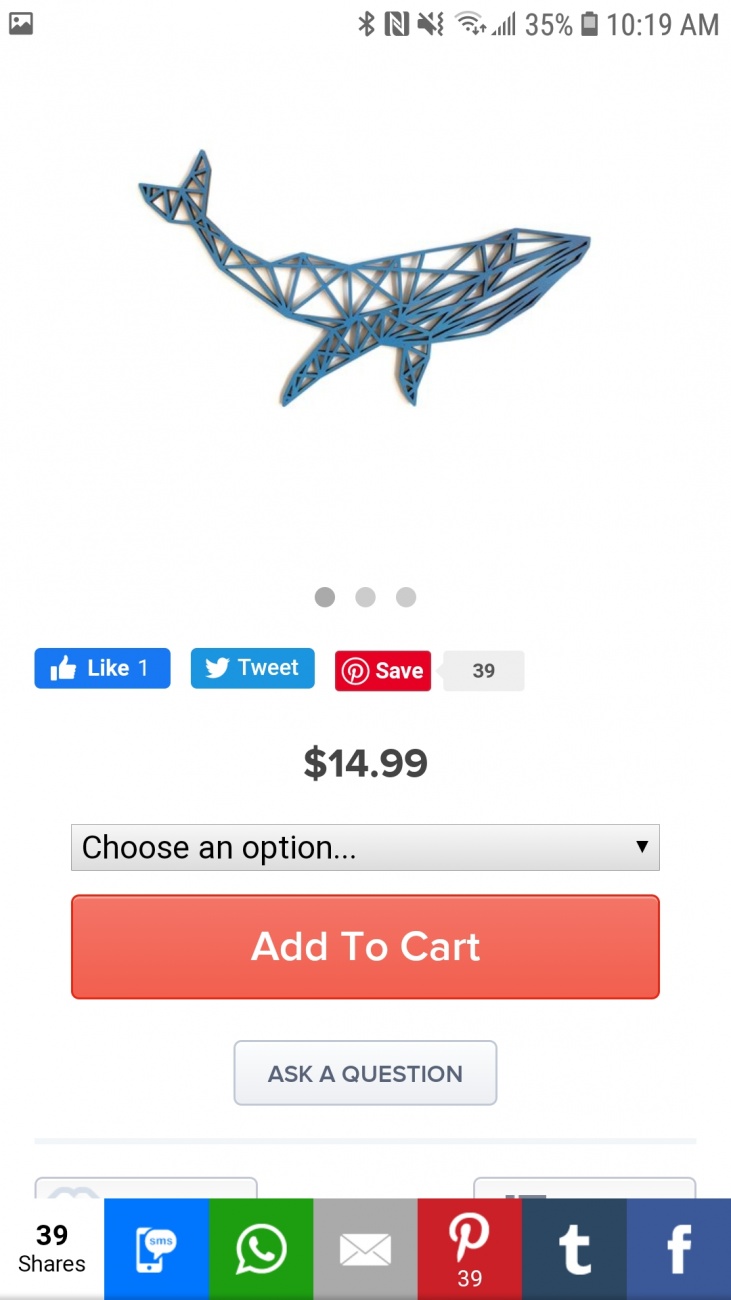Jump to the third image indicator dot

click(405, 597)
